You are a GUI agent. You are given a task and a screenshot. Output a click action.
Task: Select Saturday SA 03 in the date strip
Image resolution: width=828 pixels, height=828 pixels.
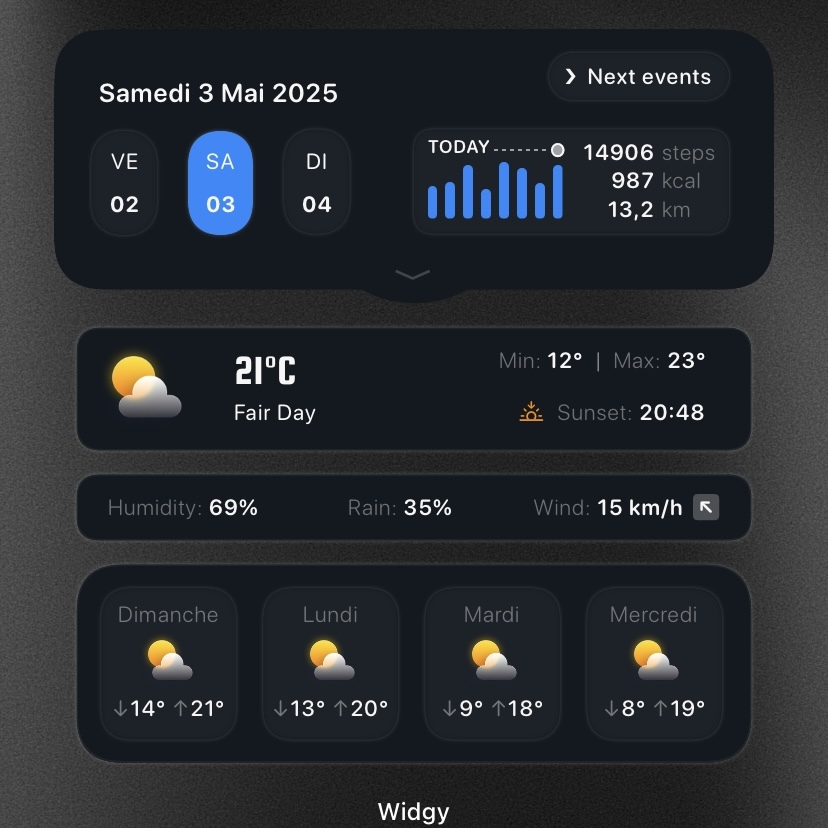click(x=220, y=183)
